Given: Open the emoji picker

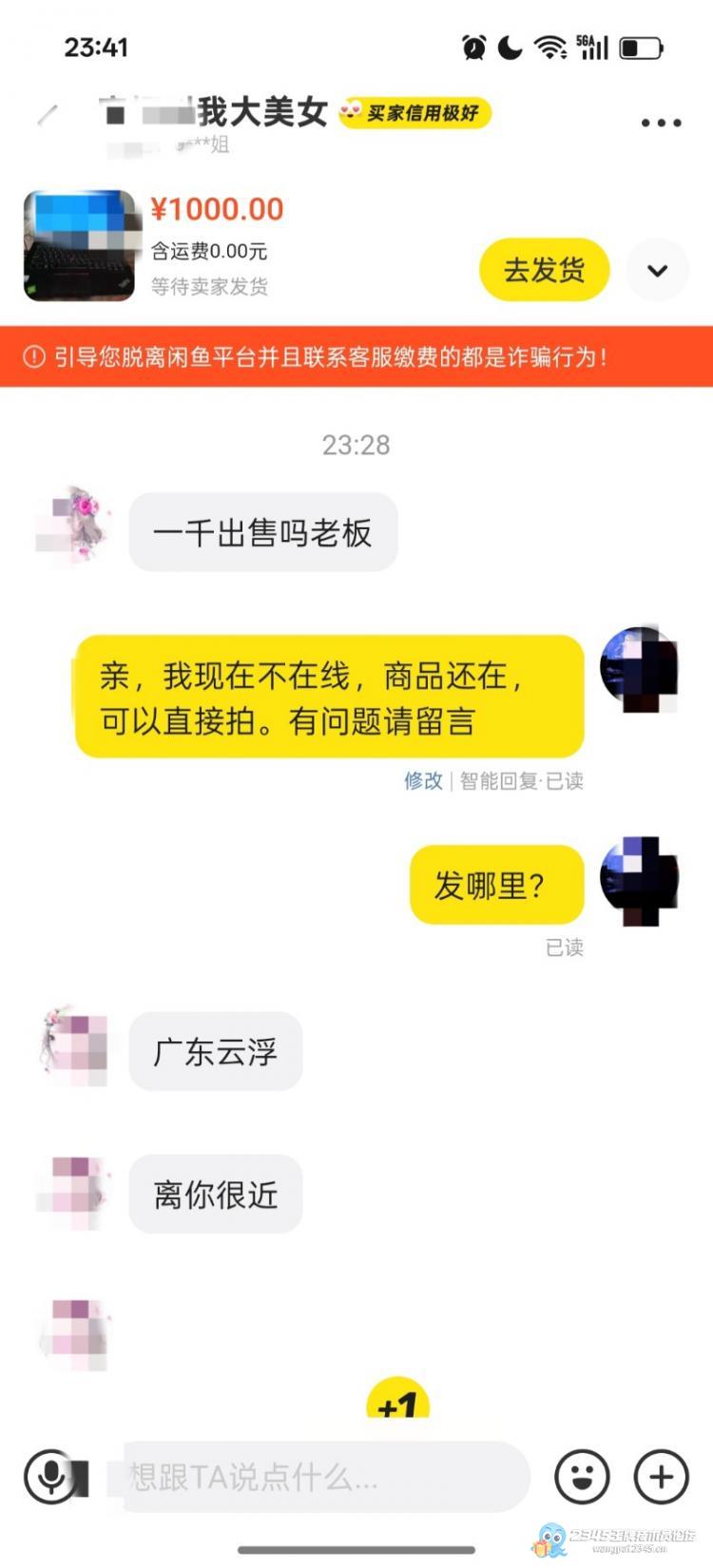Looking at the screenshot, I should pyautogui.click(x=582, y=1477).
